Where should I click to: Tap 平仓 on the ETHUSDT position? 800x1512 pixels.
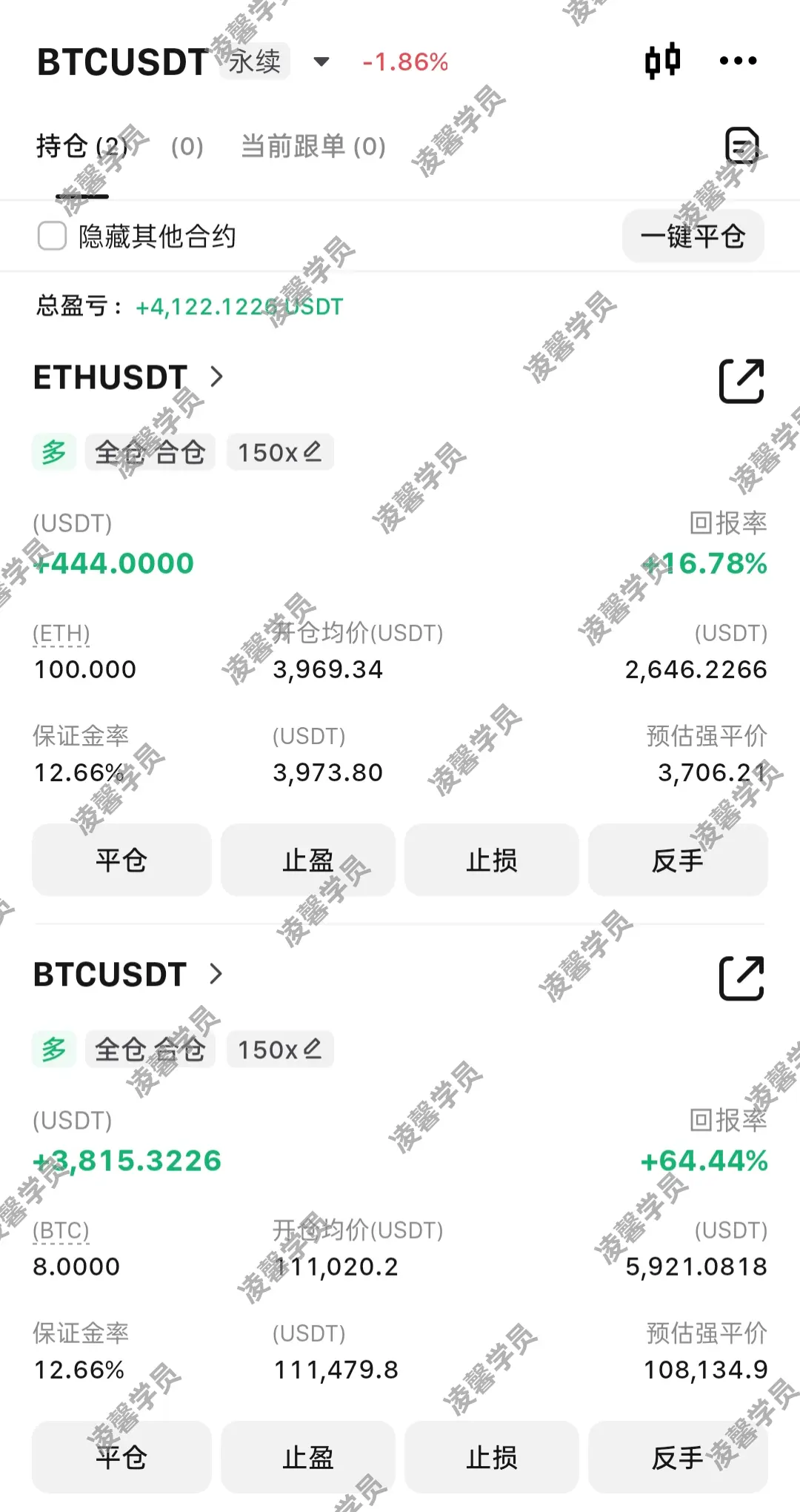(x=121, y=861)
